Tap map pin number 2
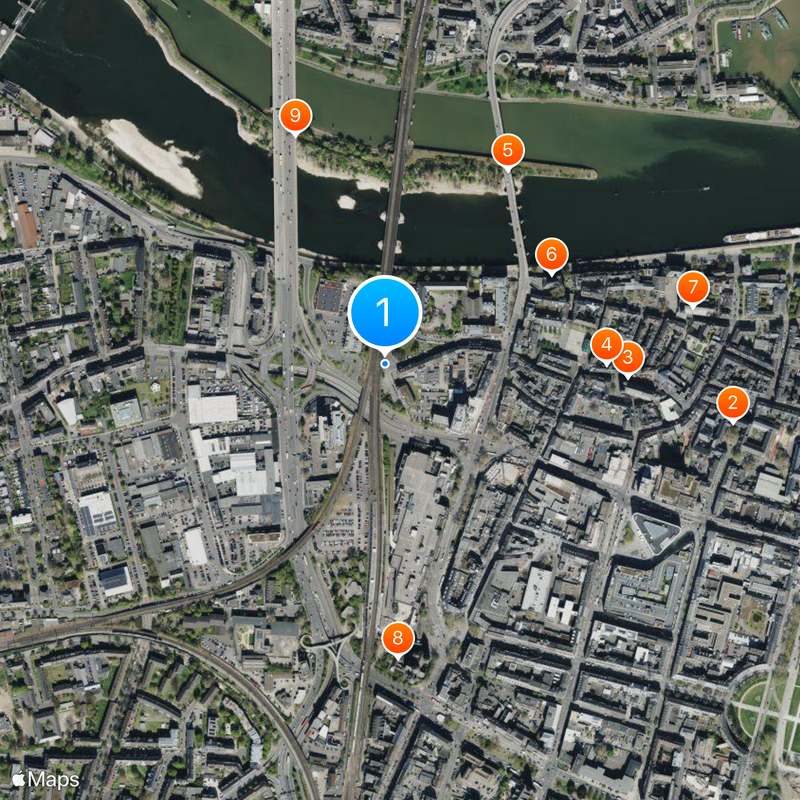 [733, 403]
